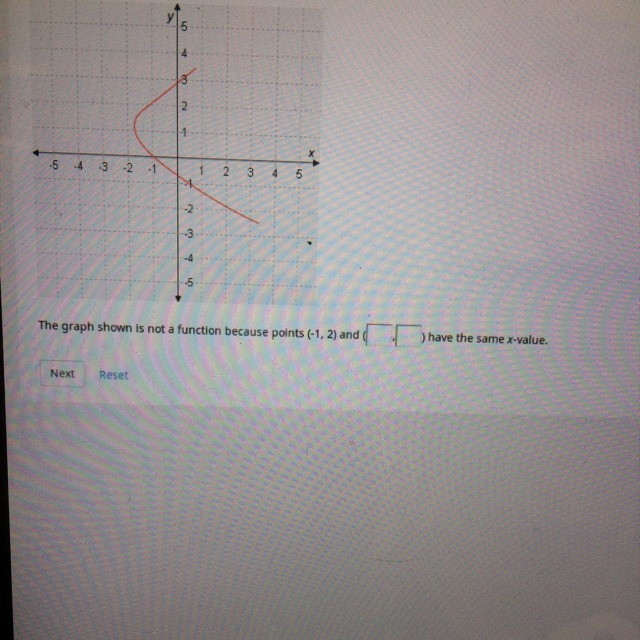
Task: Select the first coordinate input box
Action: [x=380, y=337]
